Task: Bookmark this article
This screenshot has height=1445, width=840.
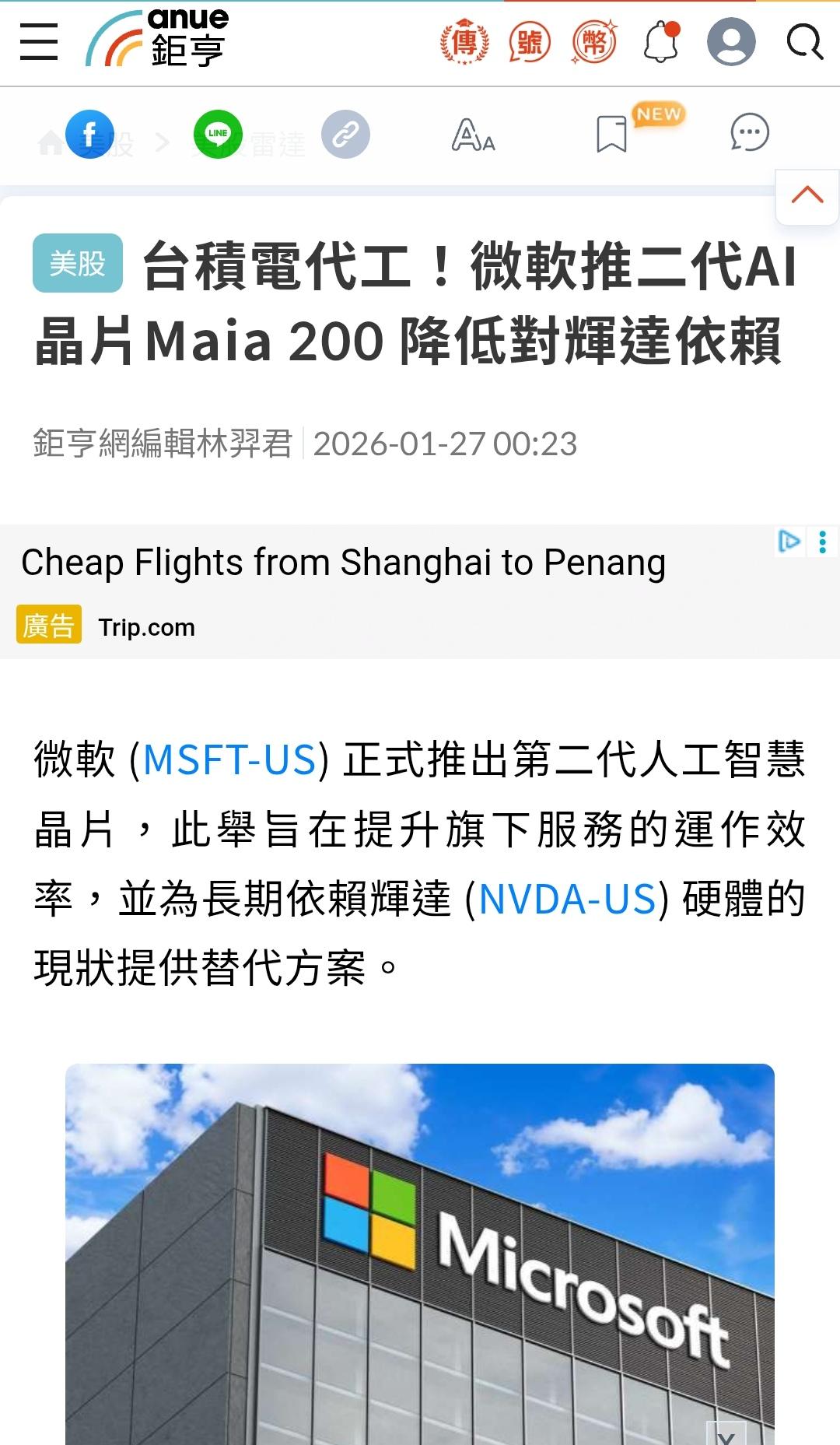Action: click(x=612, y=135)
